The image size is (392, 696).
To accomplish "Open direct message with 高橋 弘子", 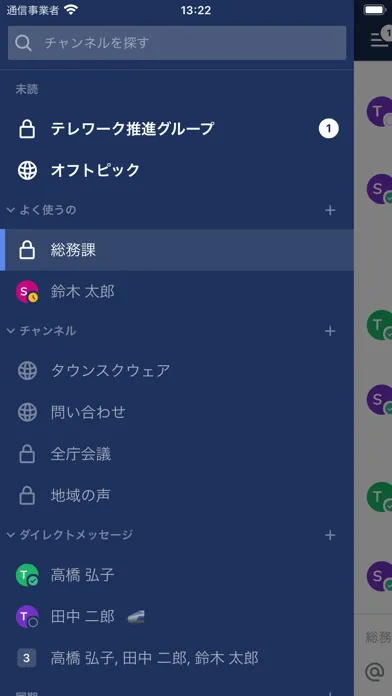I will click(x=177, y=575).
